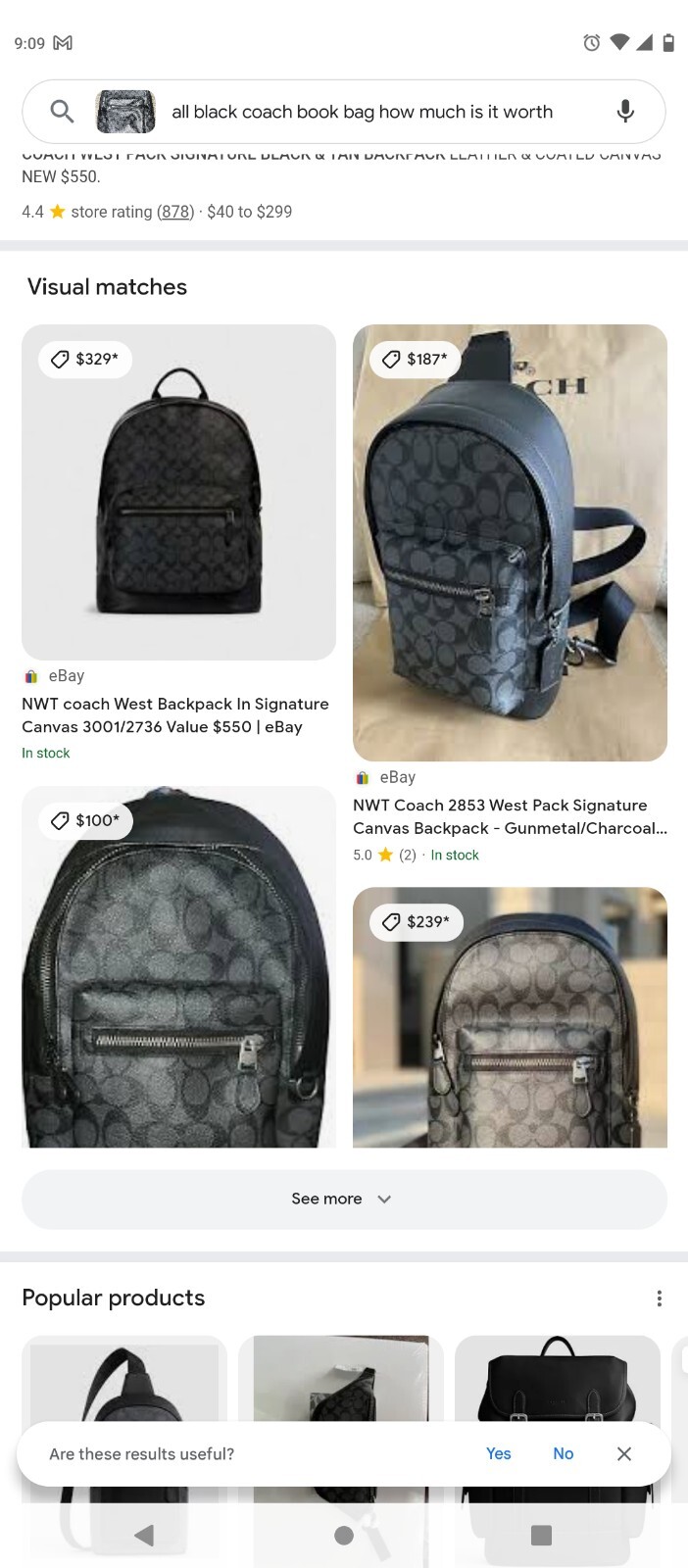Answer Yes to results useful prompt
688x1568 pixels.
498,1453
